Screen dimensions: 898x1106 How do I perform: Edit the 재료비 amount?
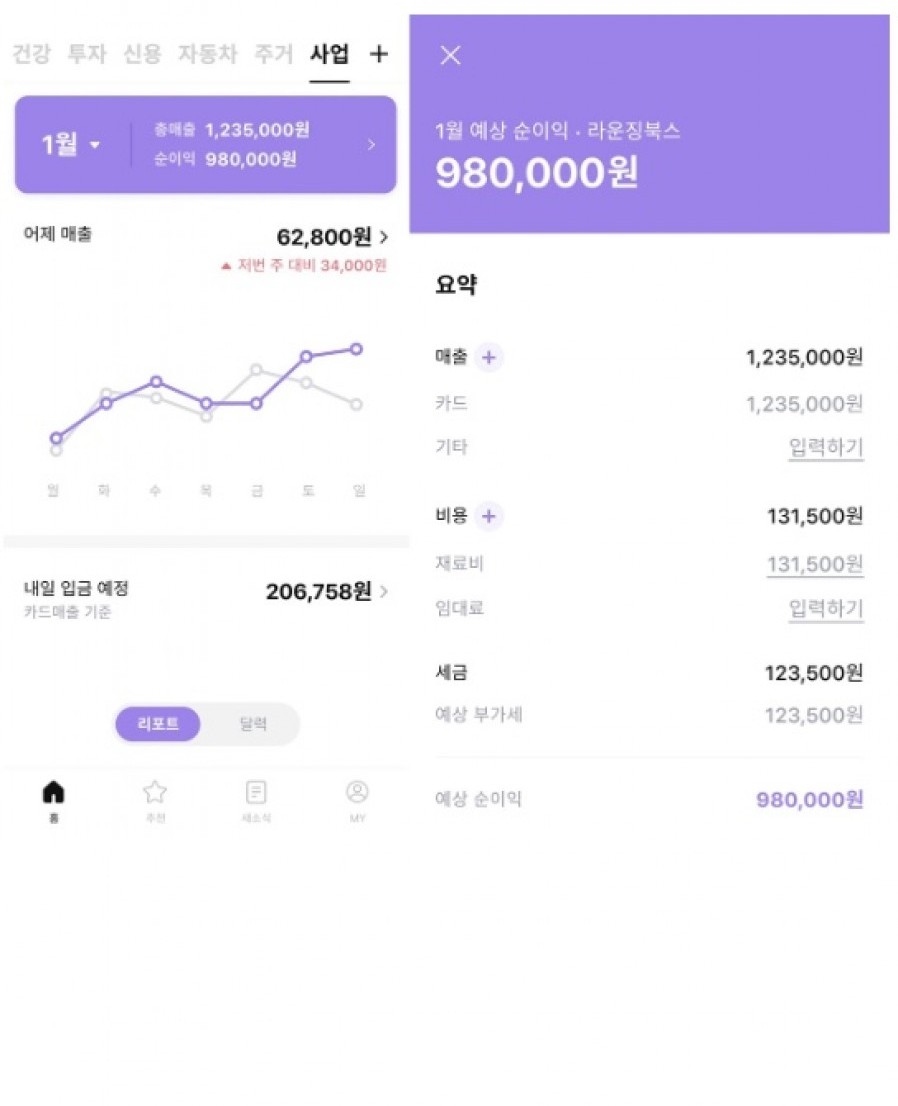(x=814, y=564)
